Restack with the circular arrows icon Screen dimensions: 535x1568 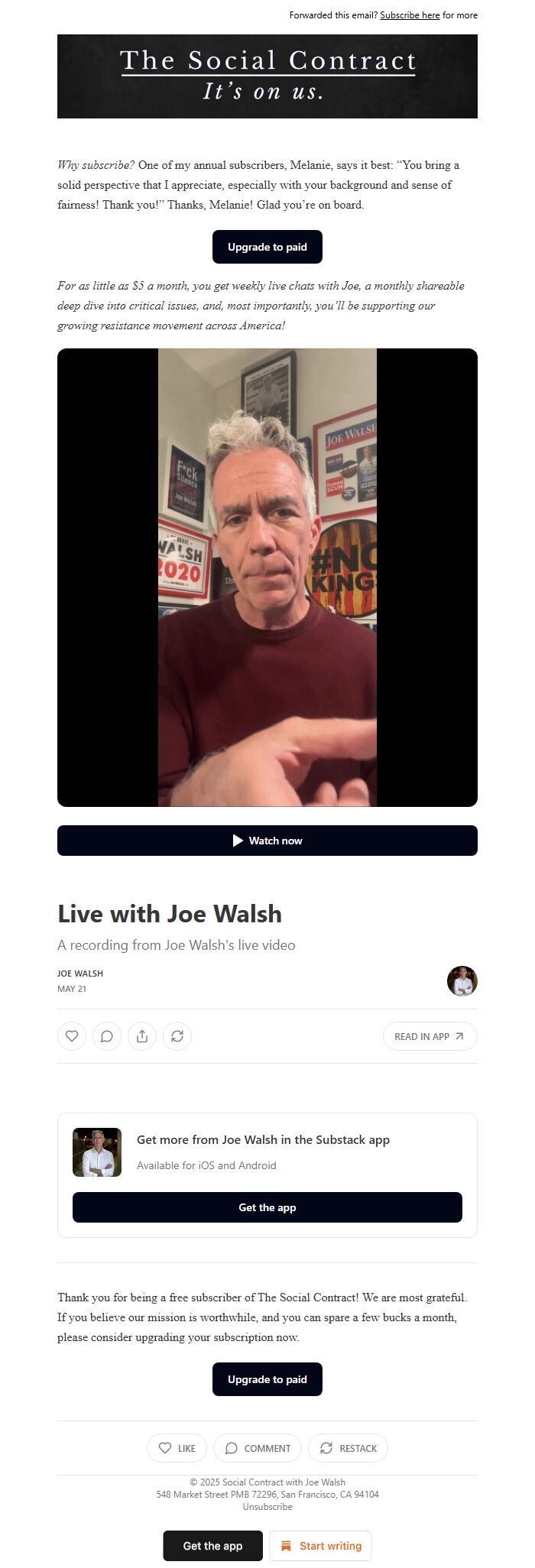177,1036
